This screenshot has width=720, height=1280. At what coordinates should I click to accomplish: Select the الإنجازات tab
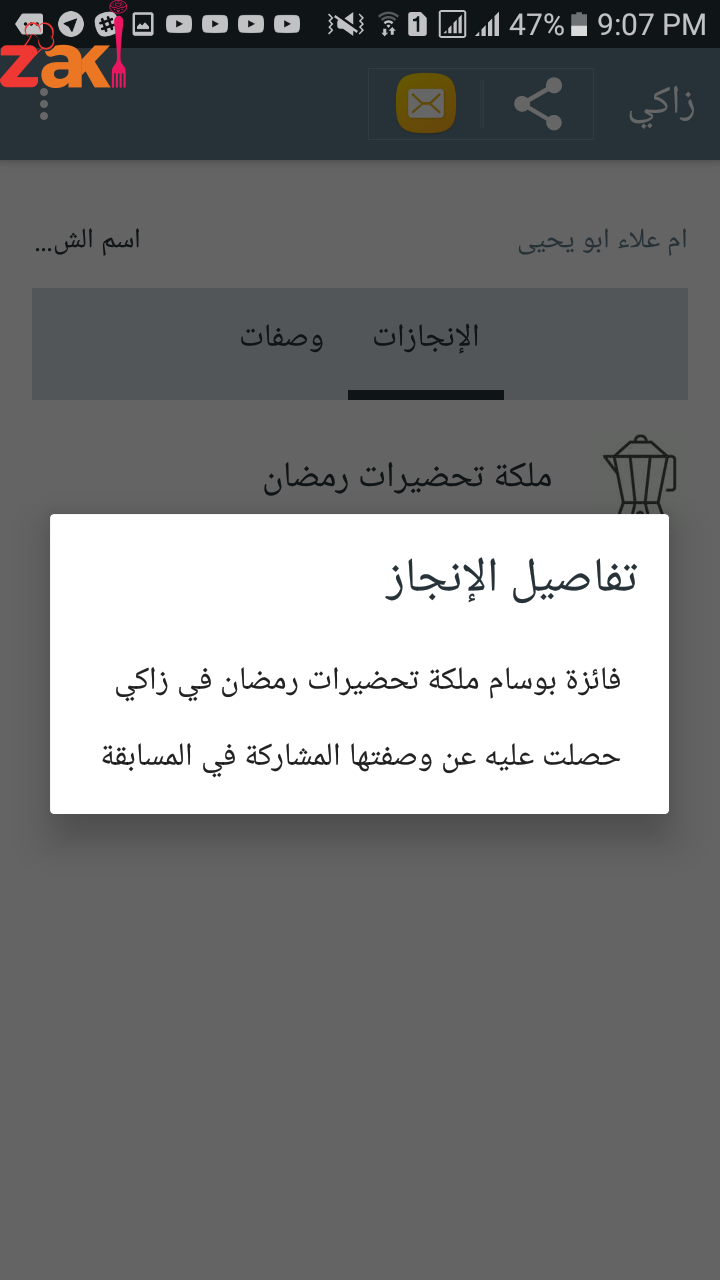pyautogui.click(x=426, y=338)
